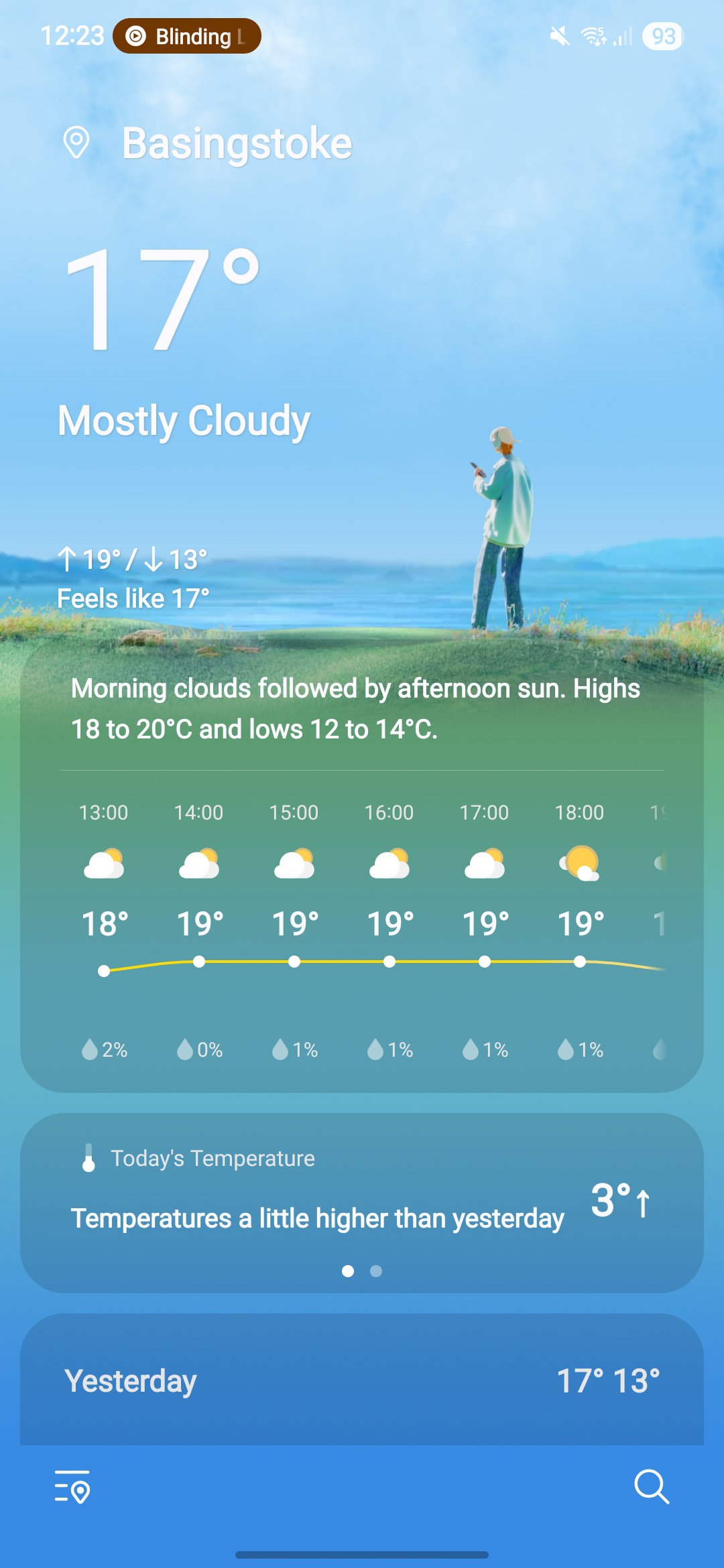Open the location search
Image resolution: width=724 pixels, height=1568 pixels.
(x=651, y=1487)
